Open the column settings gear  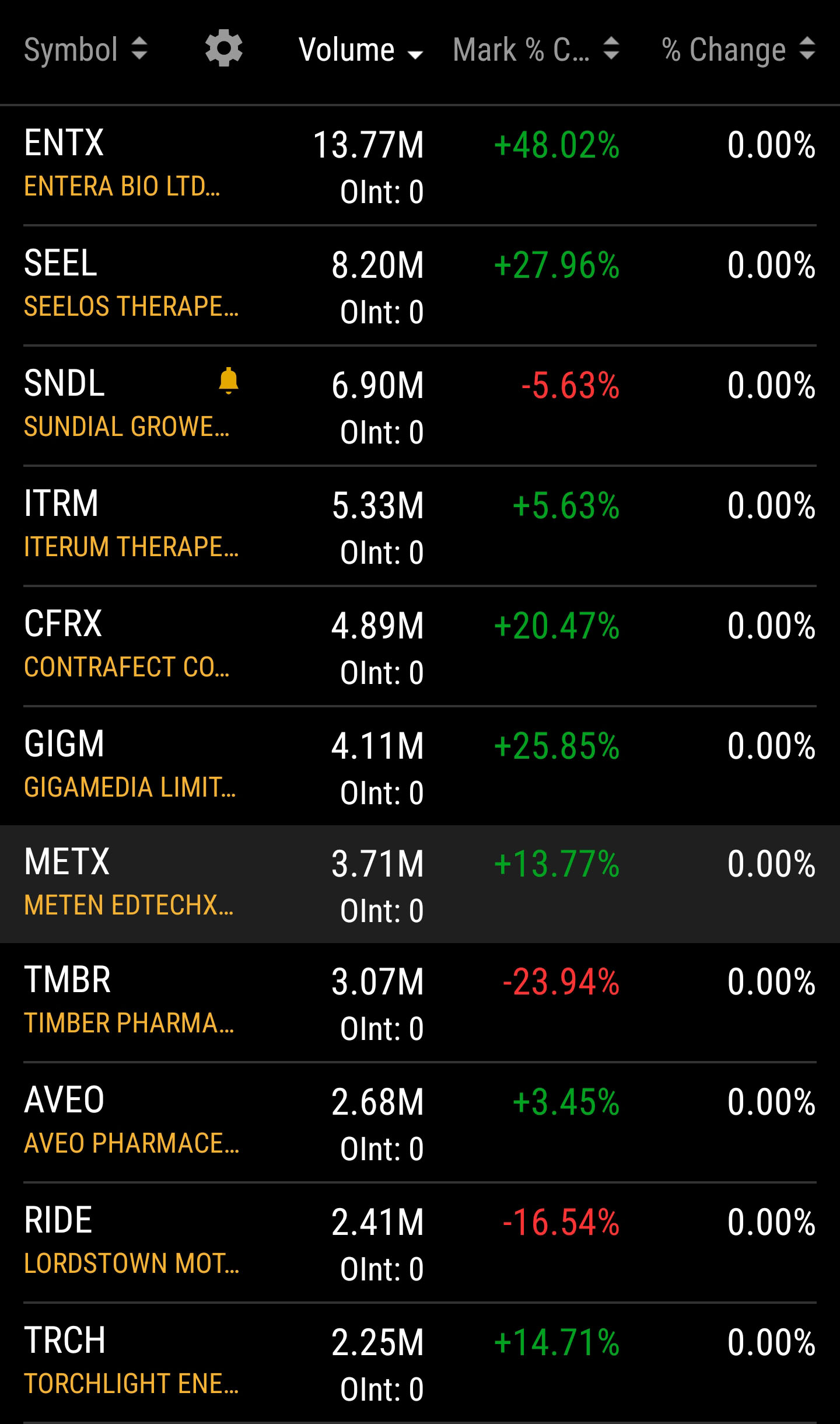[x=224, y=49]
